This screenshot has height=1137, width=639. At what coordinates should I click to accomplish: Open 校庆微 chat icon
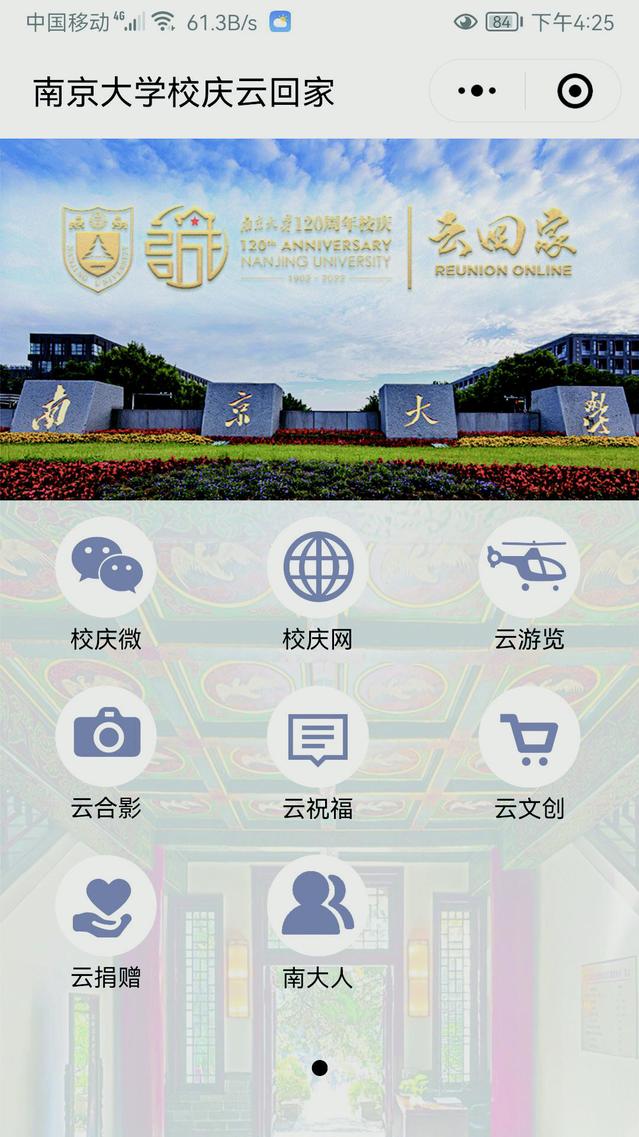(x=106, y=567)
